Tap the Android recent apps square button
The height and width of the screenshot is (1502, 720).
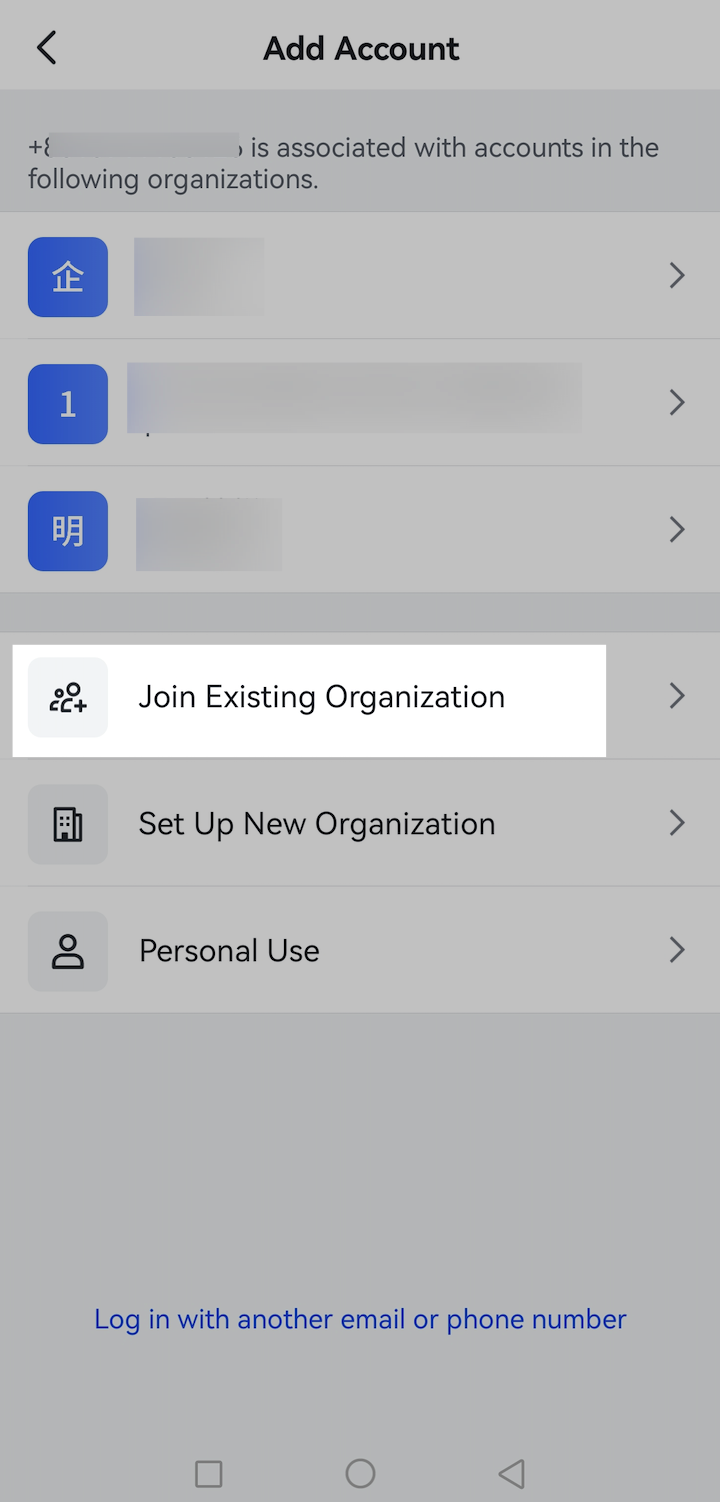point(209,1474)
